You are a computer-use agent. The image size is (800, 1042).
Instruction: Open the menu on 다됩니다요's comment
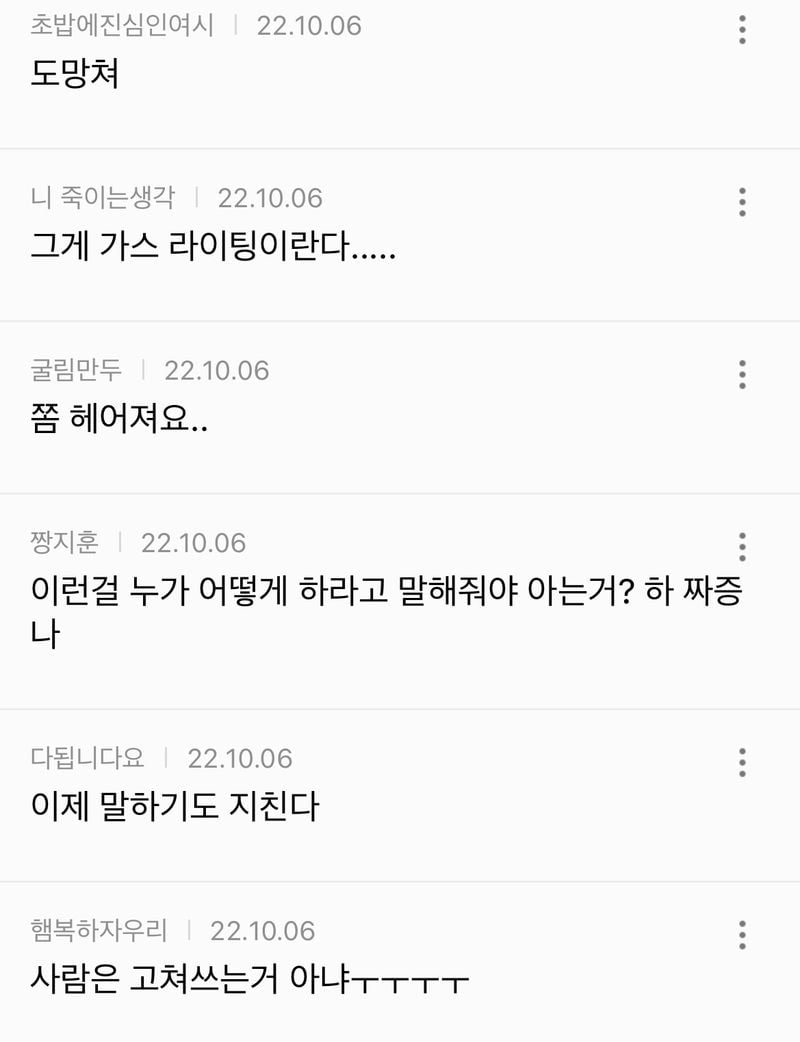coord(742,762)
